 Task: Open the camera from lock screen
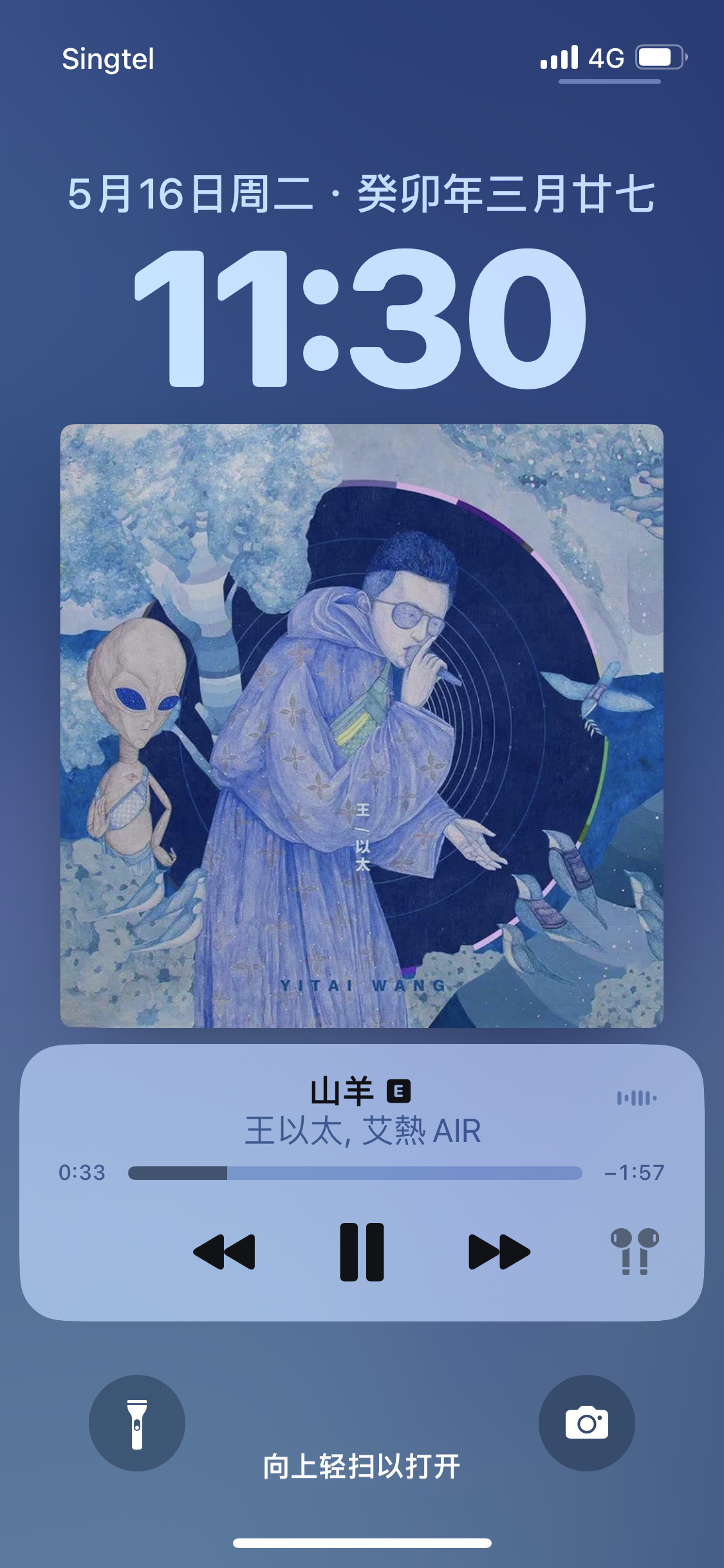coord(586,1423)
